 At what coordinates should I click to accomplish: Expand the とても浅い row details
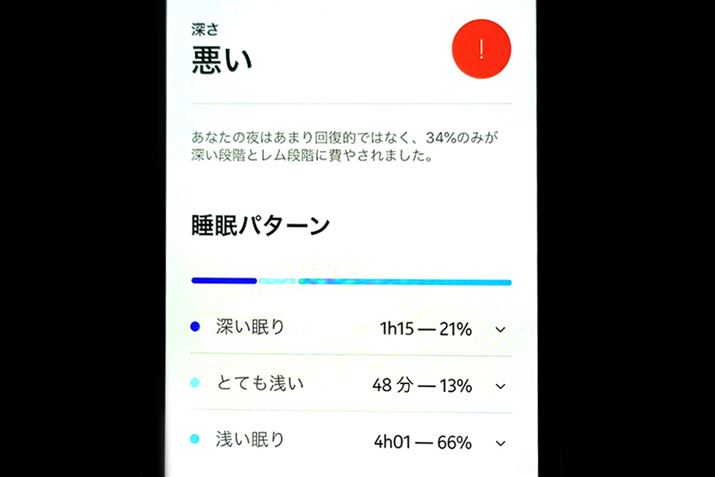[x=500, y=385]
